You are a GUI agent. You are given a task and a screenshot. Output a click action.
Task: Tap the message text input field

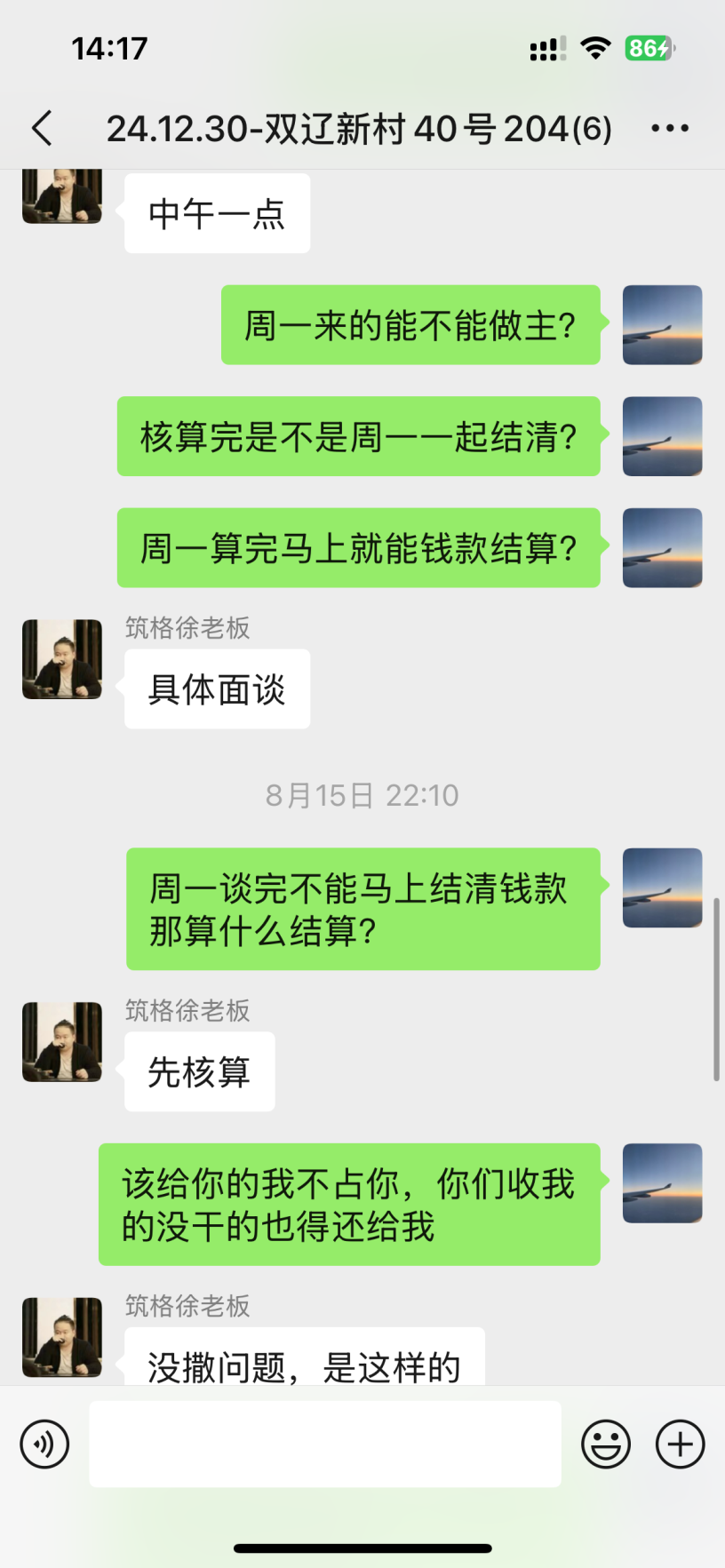point(324,1444)
